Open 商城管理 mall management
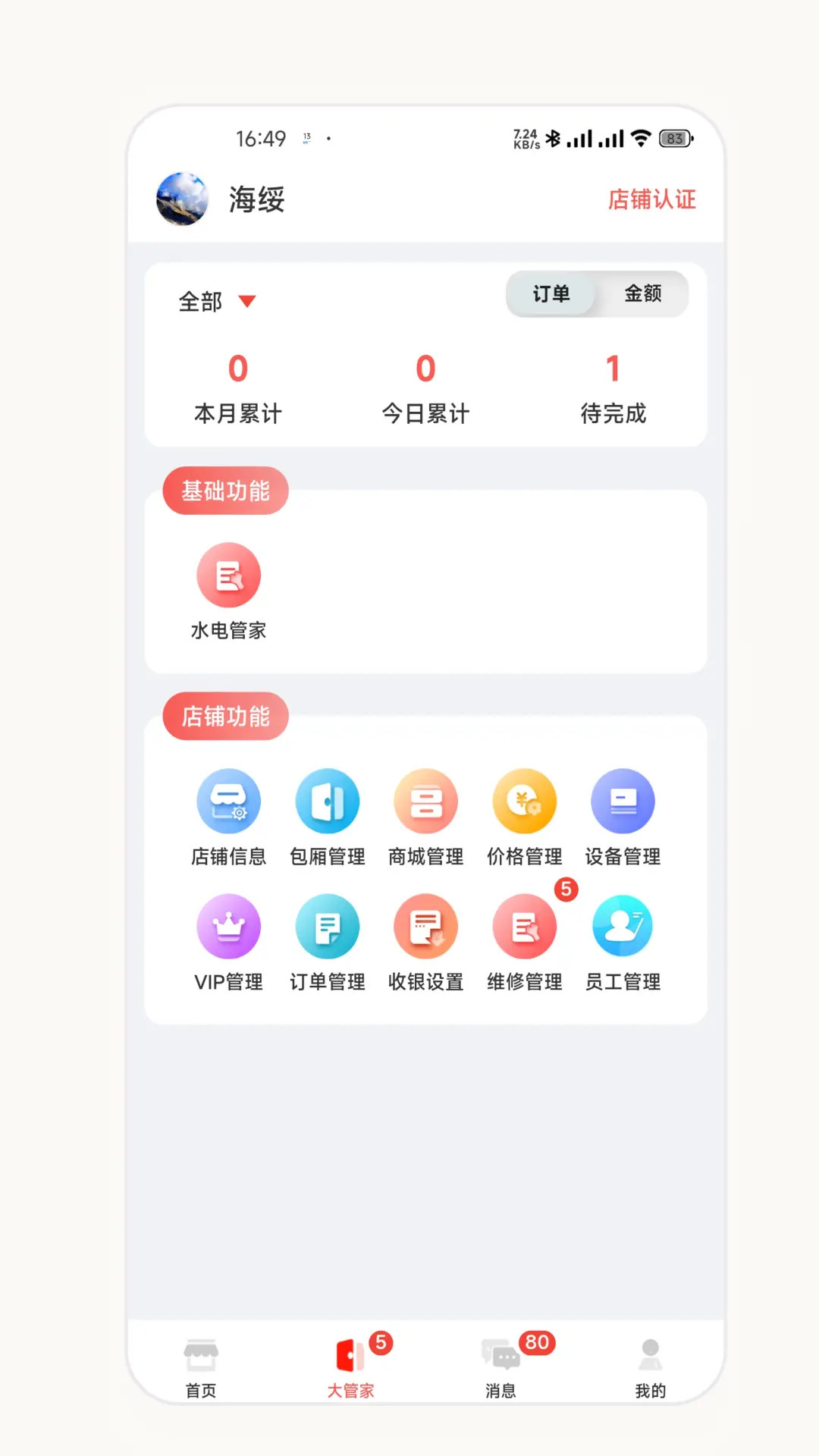This screenshot has width=819, height=1456. coord(426,801)
